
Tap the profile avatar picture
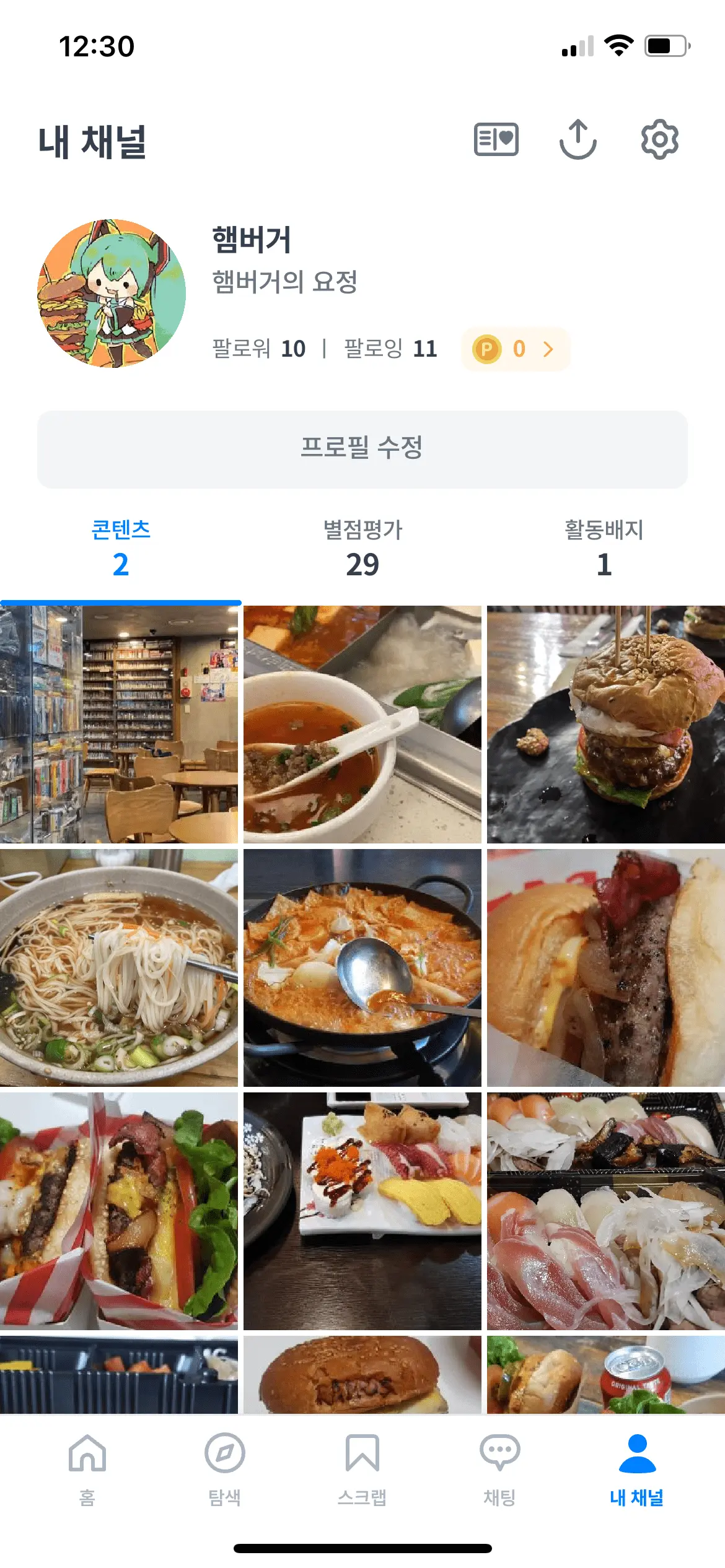point(112,294)
